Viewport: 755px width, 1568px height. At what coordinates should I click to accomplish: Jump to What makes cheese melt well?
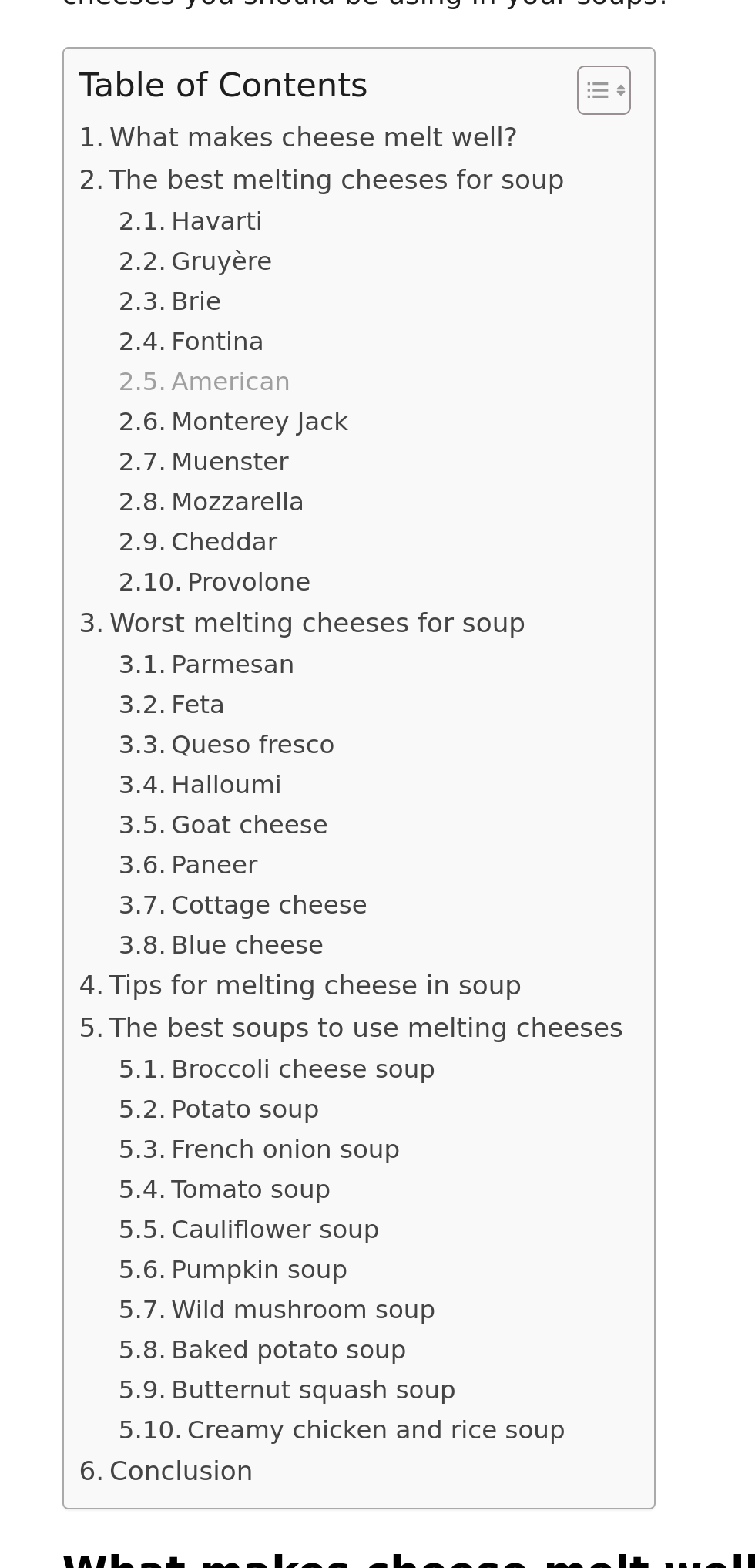click(x=312, y=138)
